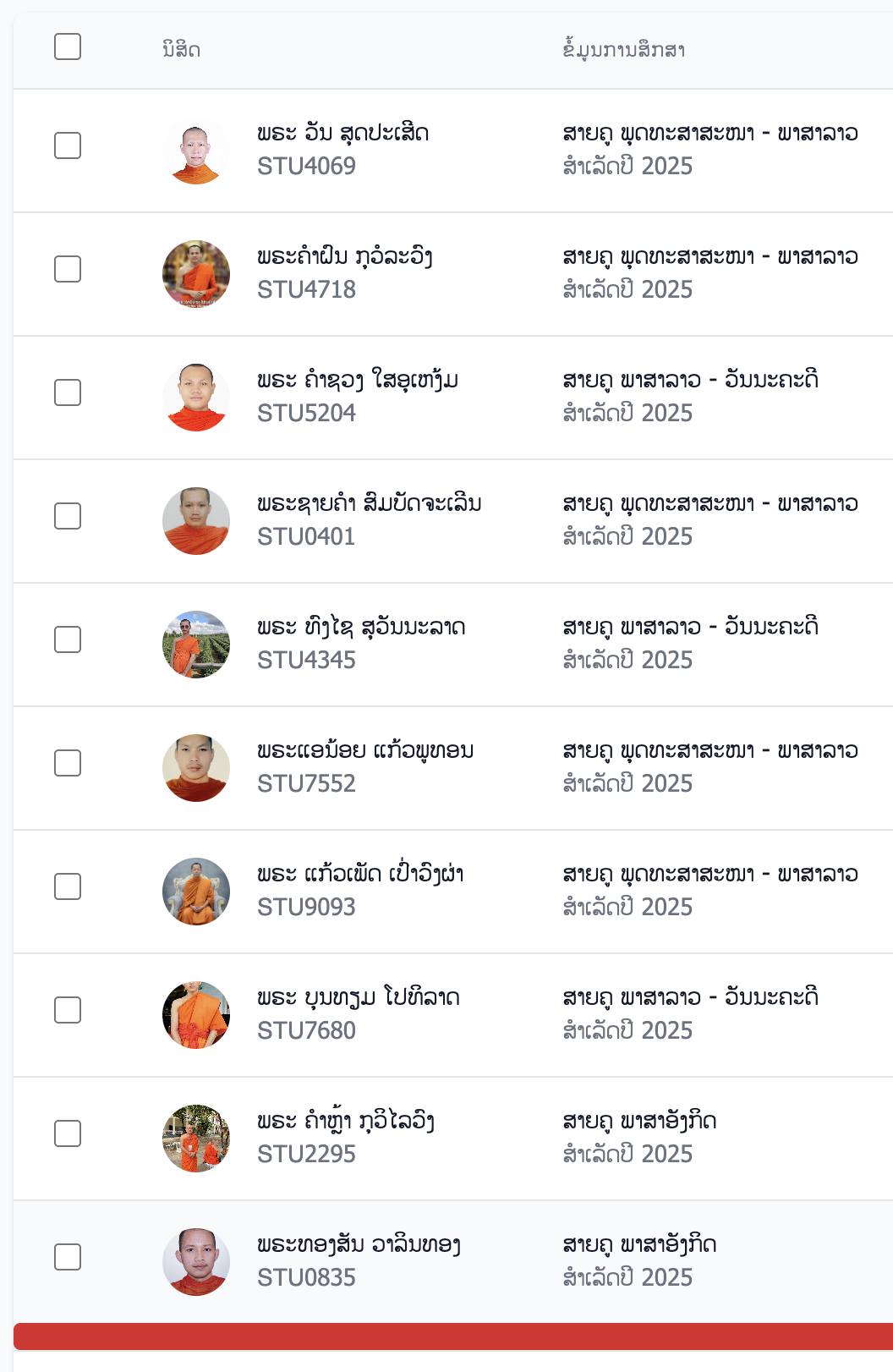Tick the checkbox for STU9093
Image resolution: width=893 pixels, height=1372 pixels.
coord(68,886)
